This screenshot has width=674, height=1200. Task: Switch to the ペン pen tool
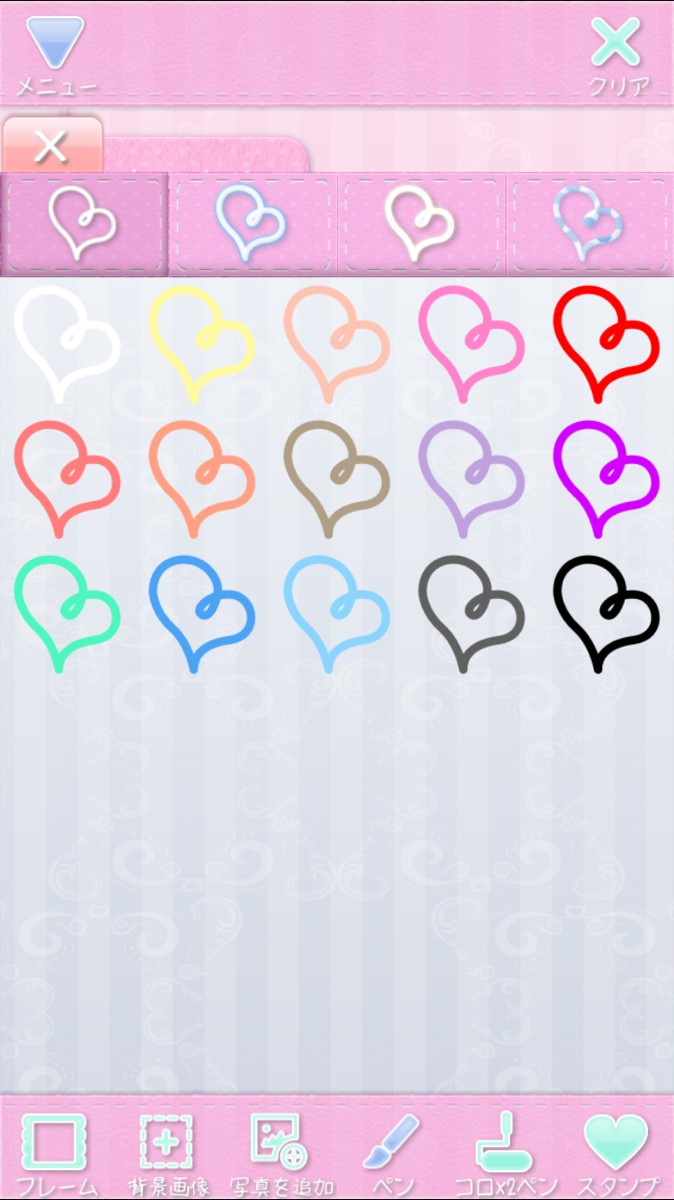(x=391, y=1152)
